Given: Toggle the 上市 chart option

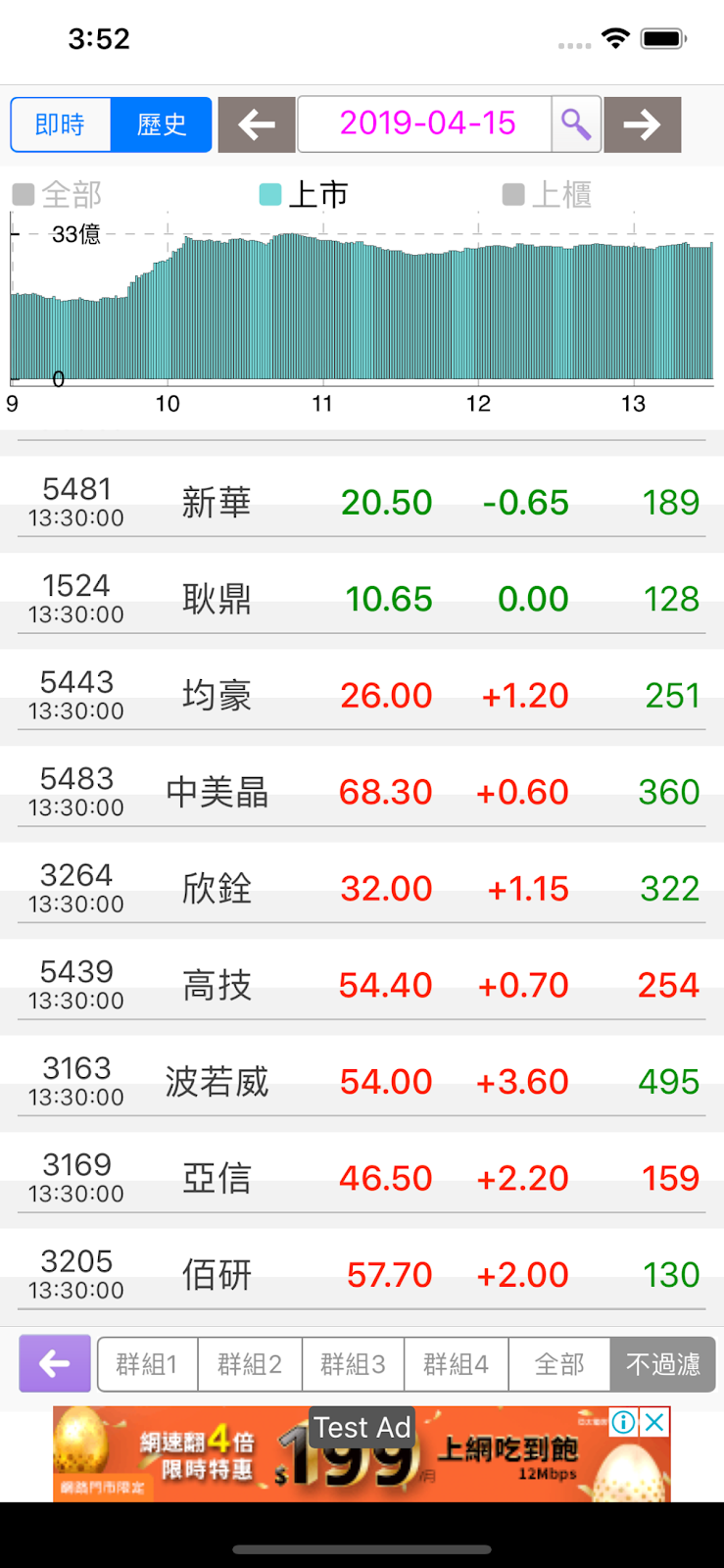Looking at the screenshot, I should tap(304, 195).
